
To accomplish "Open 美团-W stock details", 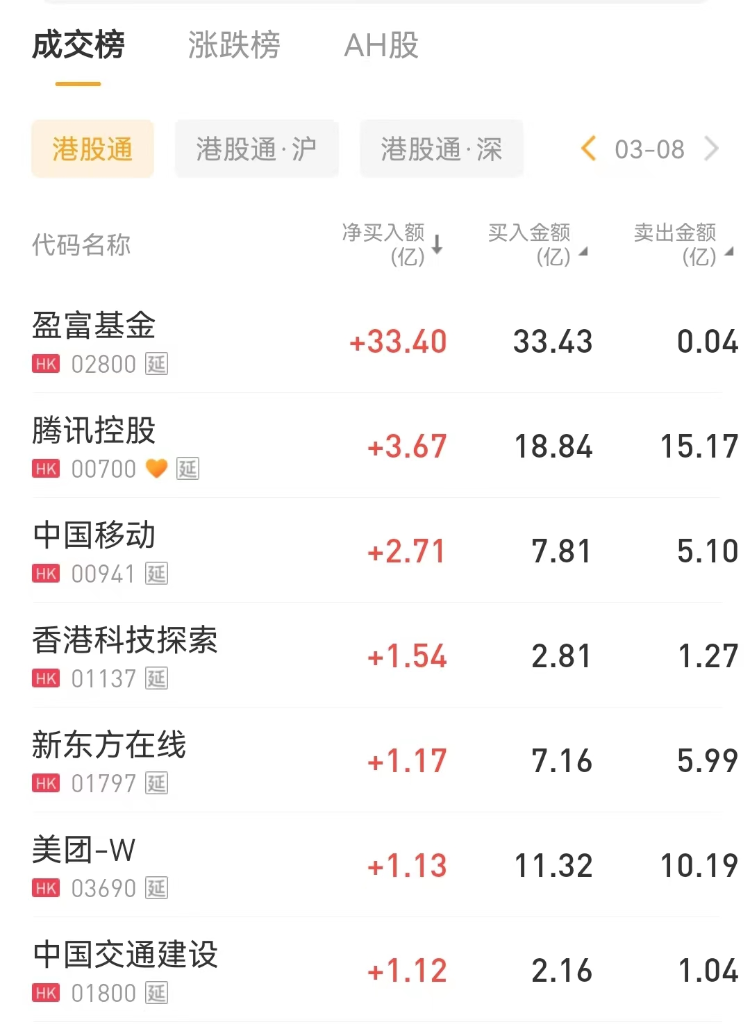I will click(x=84, y=851).
